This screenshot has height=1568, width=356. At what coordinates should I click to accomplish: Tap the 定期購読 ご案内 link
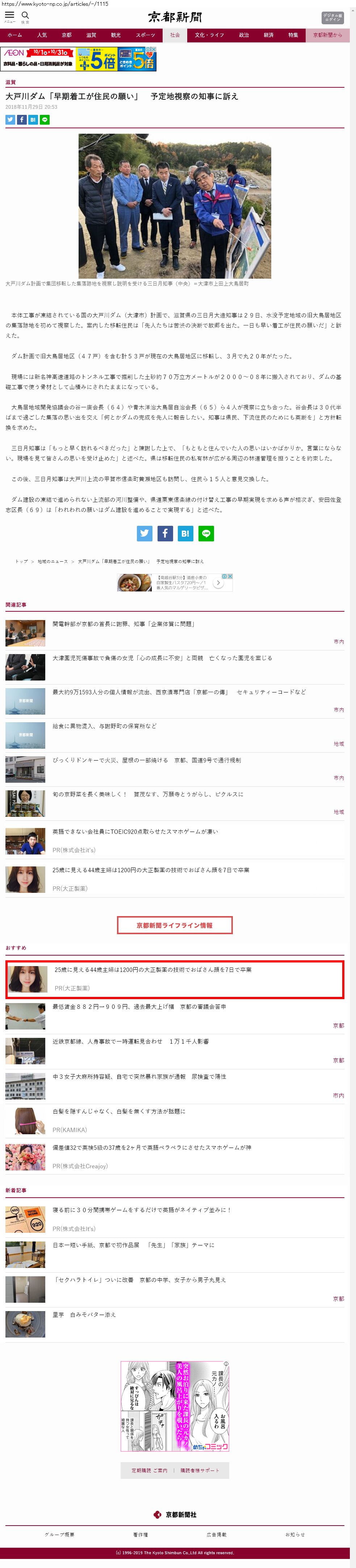pyautogui.click(x=149, y=1470)
